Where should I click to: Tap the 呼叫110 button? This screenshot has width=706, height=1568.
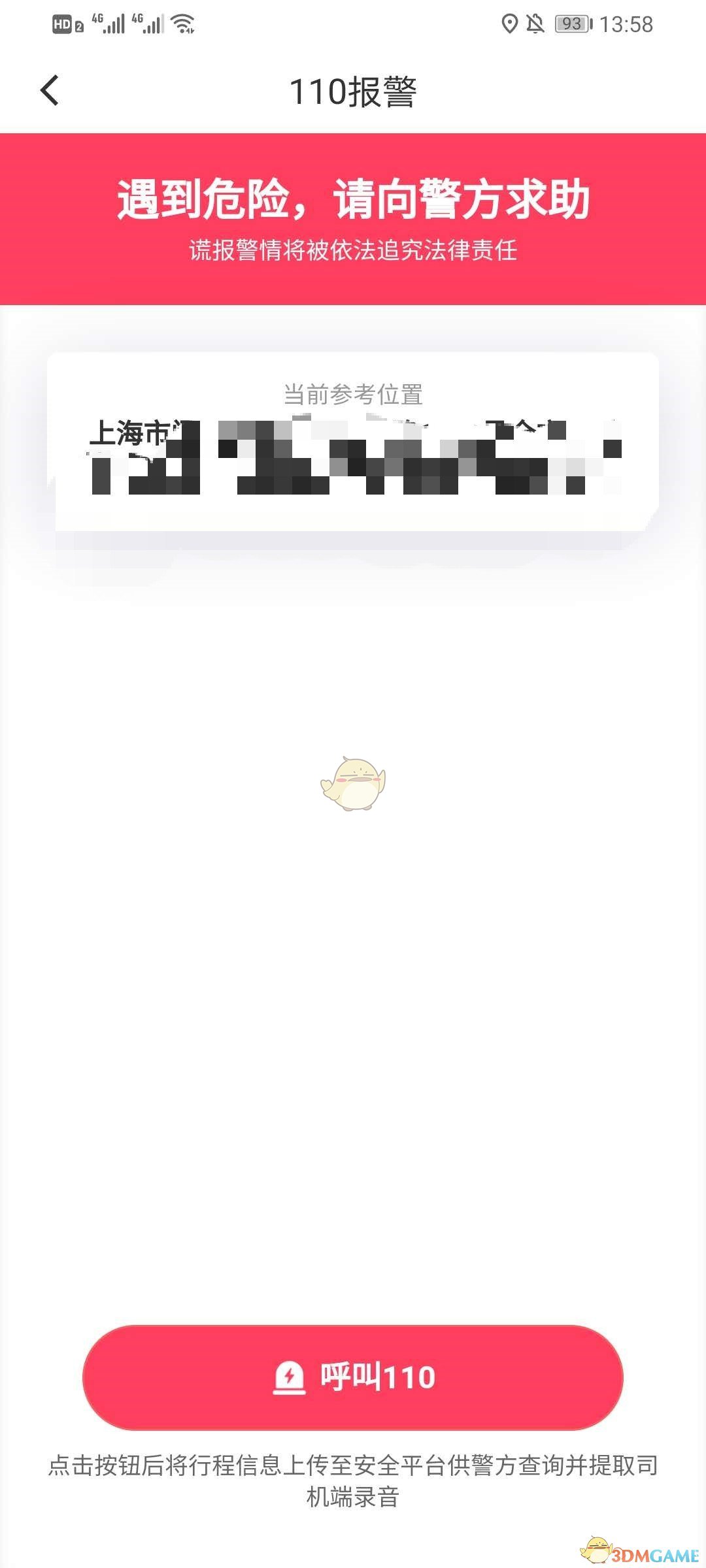point(353,1377)
